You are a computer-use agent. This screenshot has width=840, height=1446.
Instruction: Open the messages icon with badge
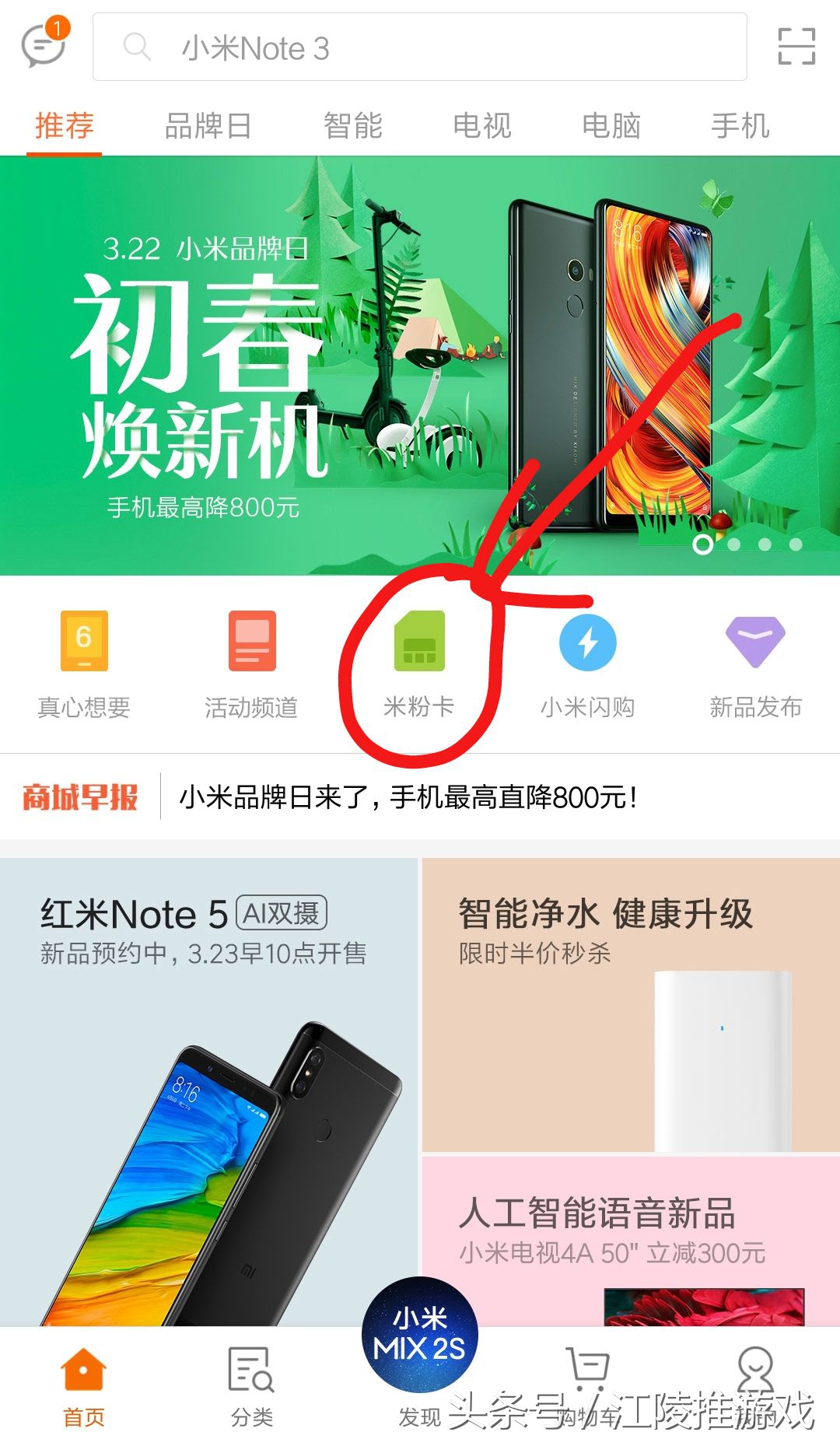44,45
